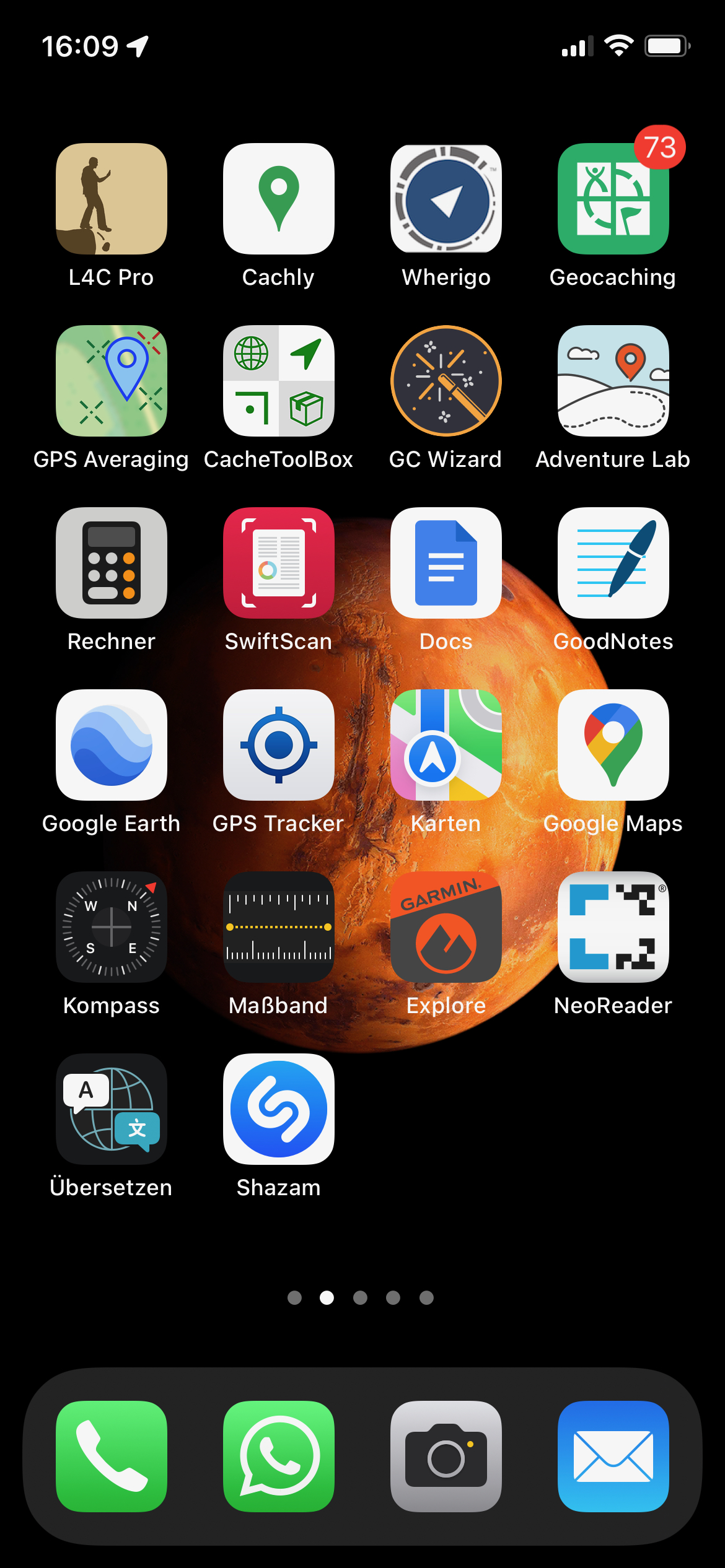Open GoodNotes
The width and height of the screenshot is (725, 1568).
click(613, 563)
